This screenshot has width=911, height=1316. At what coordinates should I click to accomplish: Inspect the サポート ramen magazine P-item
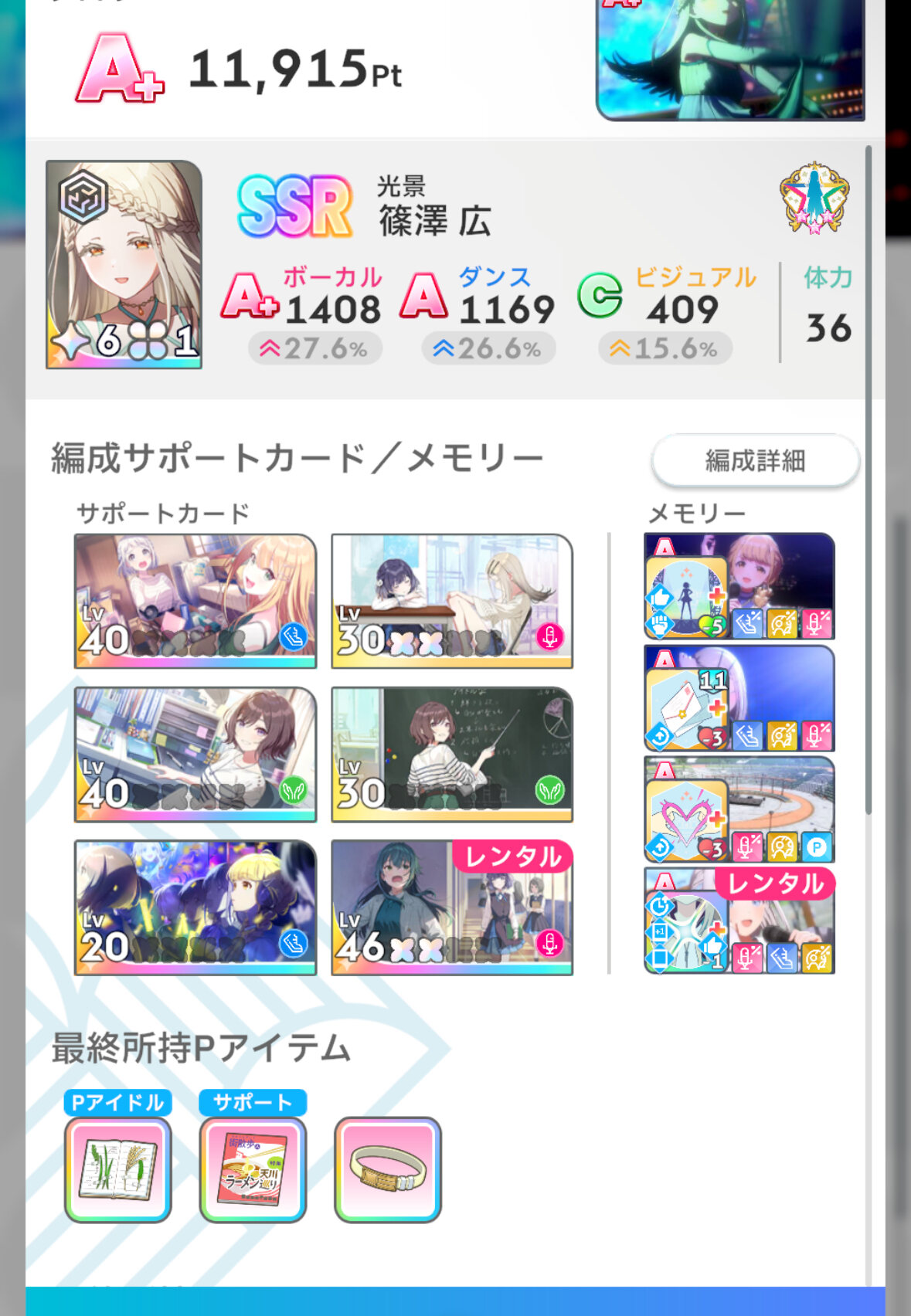tap(253, 1169)
